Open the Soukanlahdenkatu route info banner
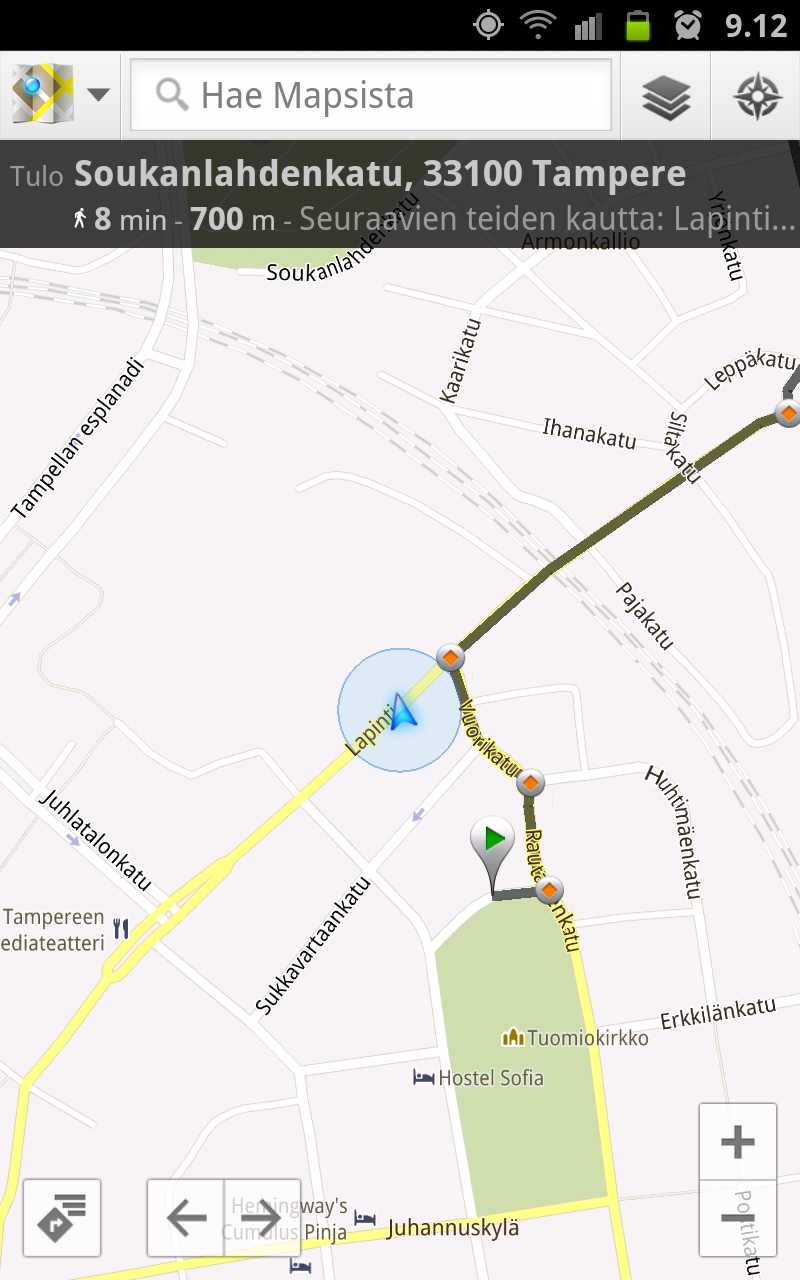 pyautogui.click(x=400, y=195)
